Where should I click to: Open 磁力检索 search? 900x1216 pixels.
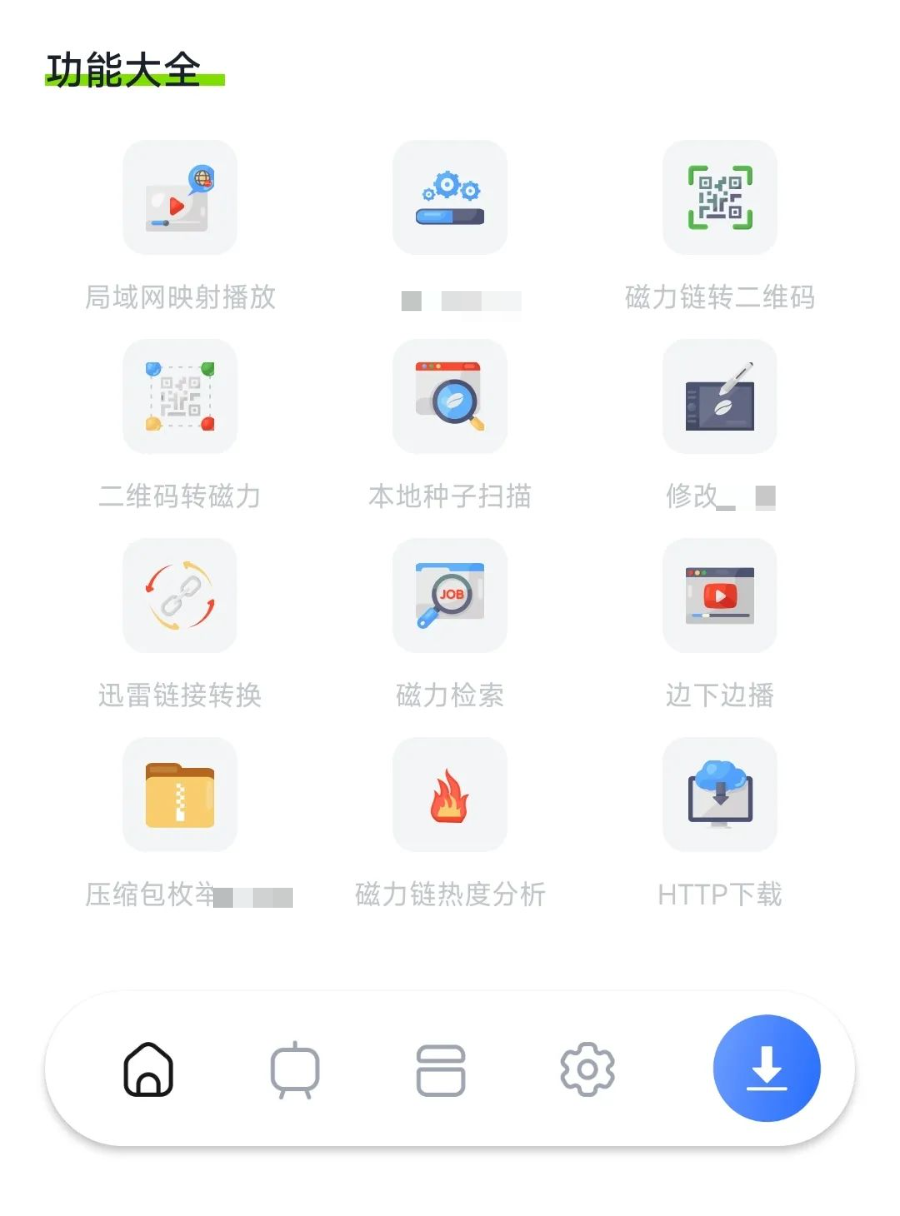click(x=450, y=595)
